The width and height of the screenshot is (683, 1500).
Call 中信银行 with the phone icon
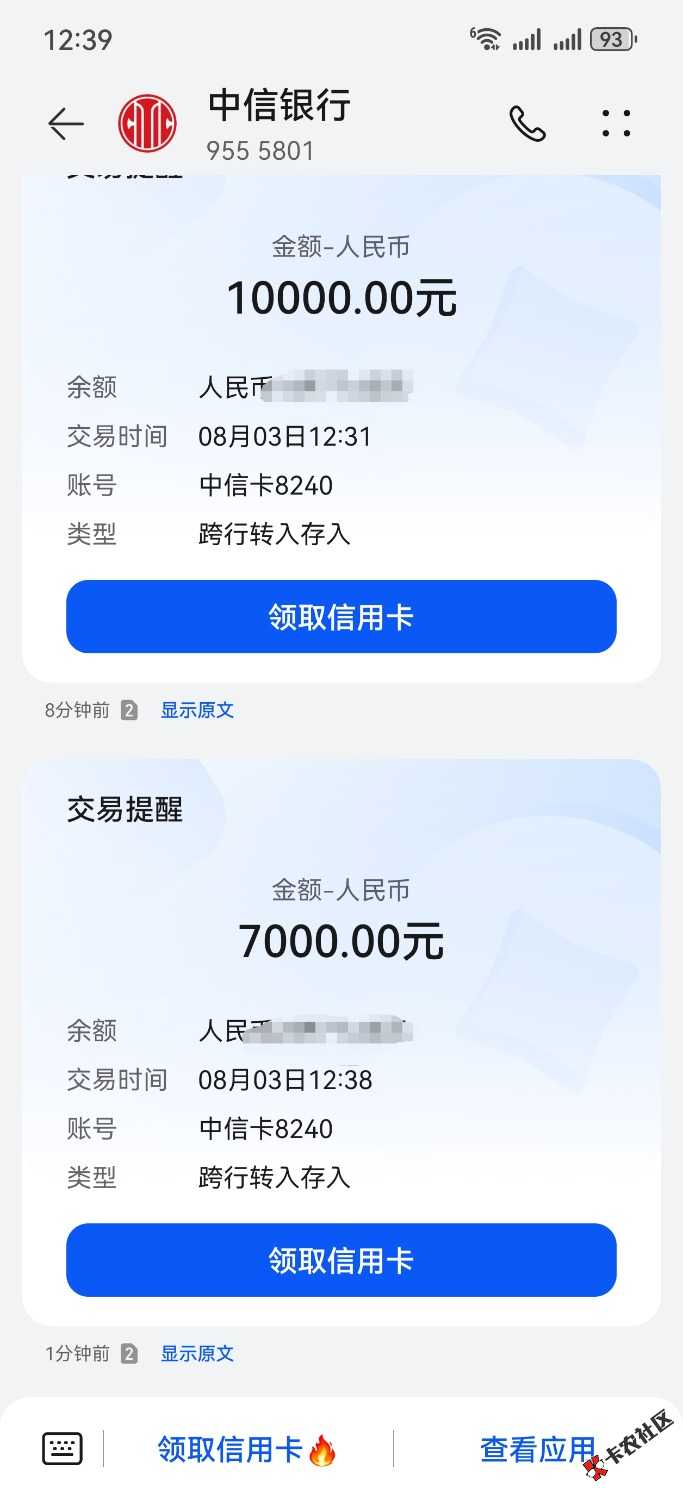pyautogui.click(x=527, y=124)
